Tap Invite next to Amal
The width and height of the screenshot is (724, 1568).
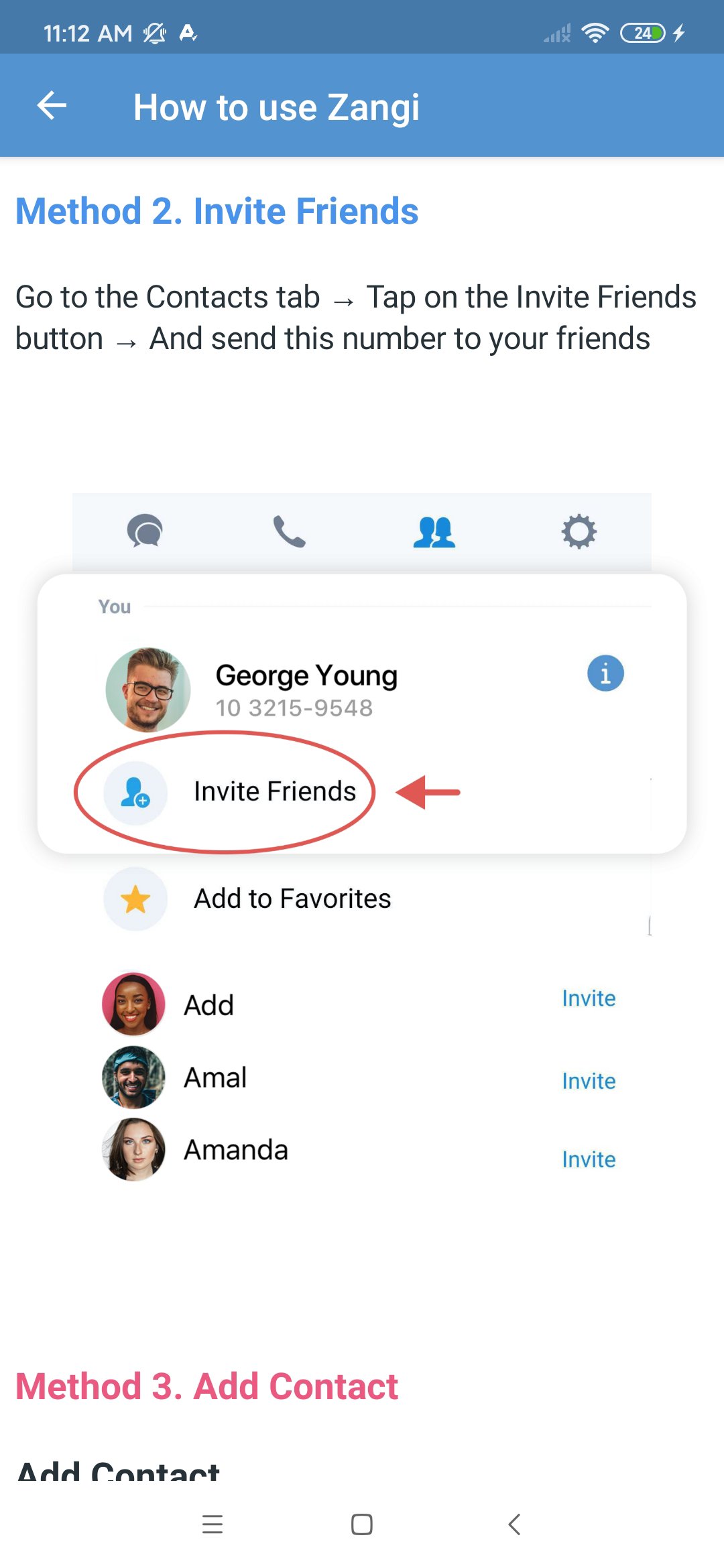(x=588, y=1080)
